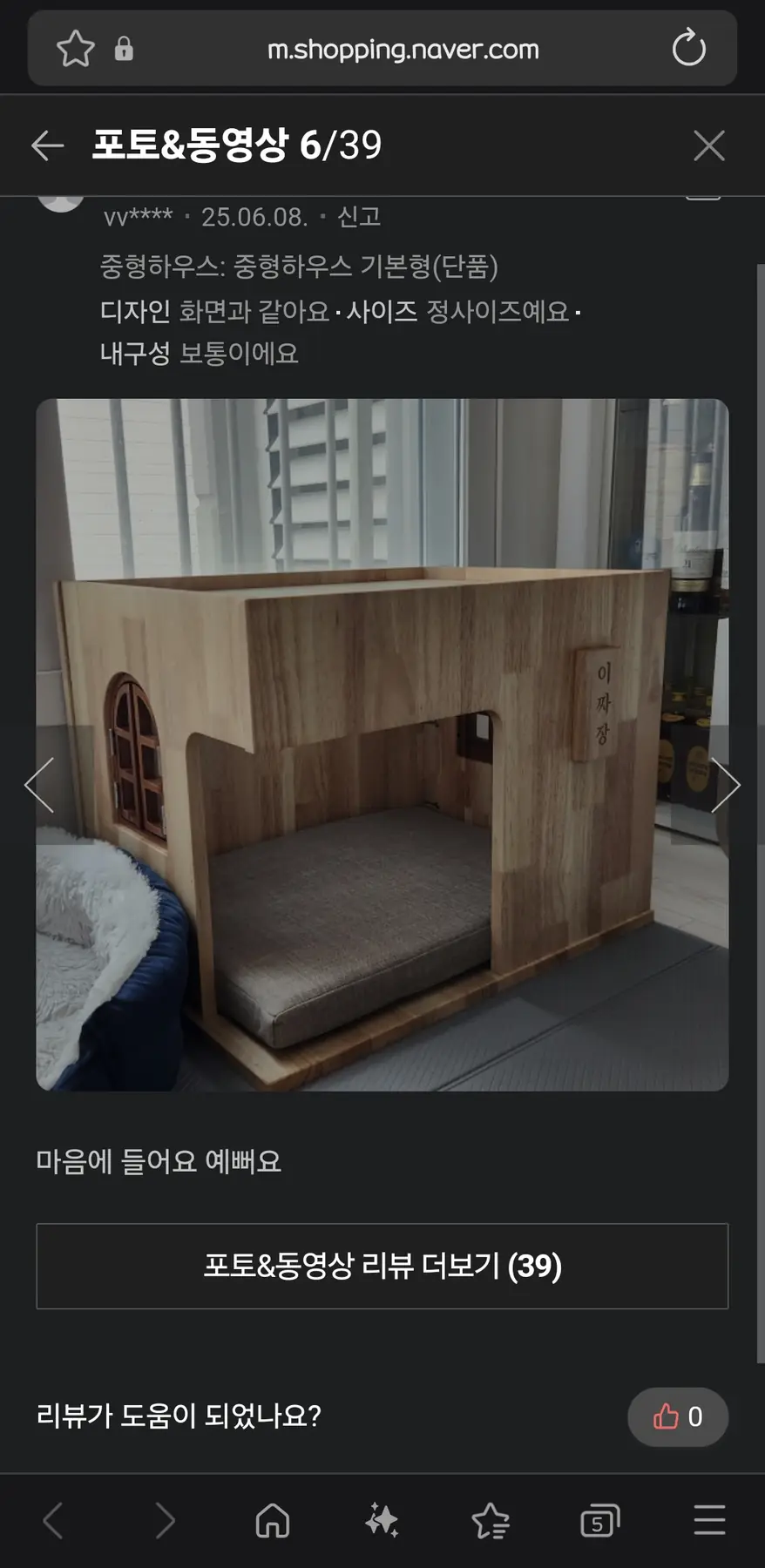Go back from photo & video reviews

48,145
